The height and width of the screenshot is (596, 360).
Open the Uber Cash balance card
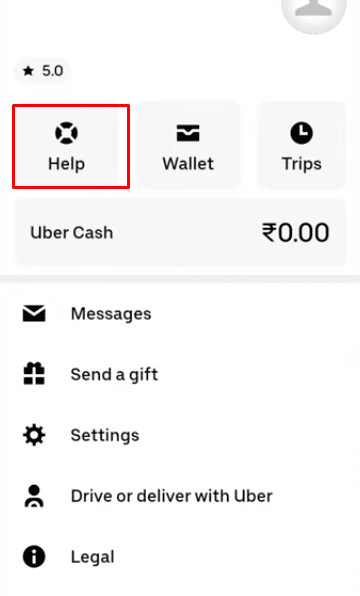(180, 232)
